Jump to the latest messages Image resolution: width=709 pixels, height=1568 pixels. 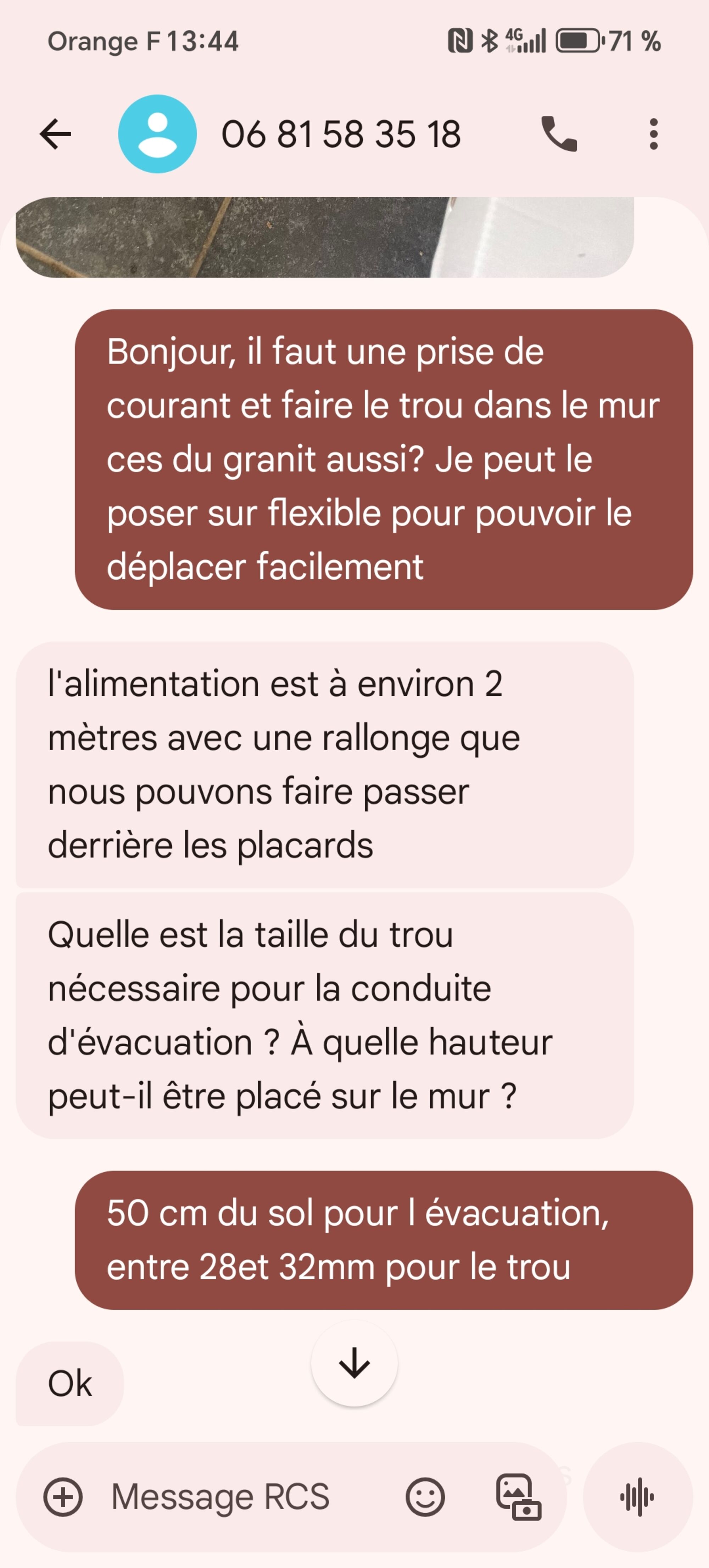(354, 1363)
